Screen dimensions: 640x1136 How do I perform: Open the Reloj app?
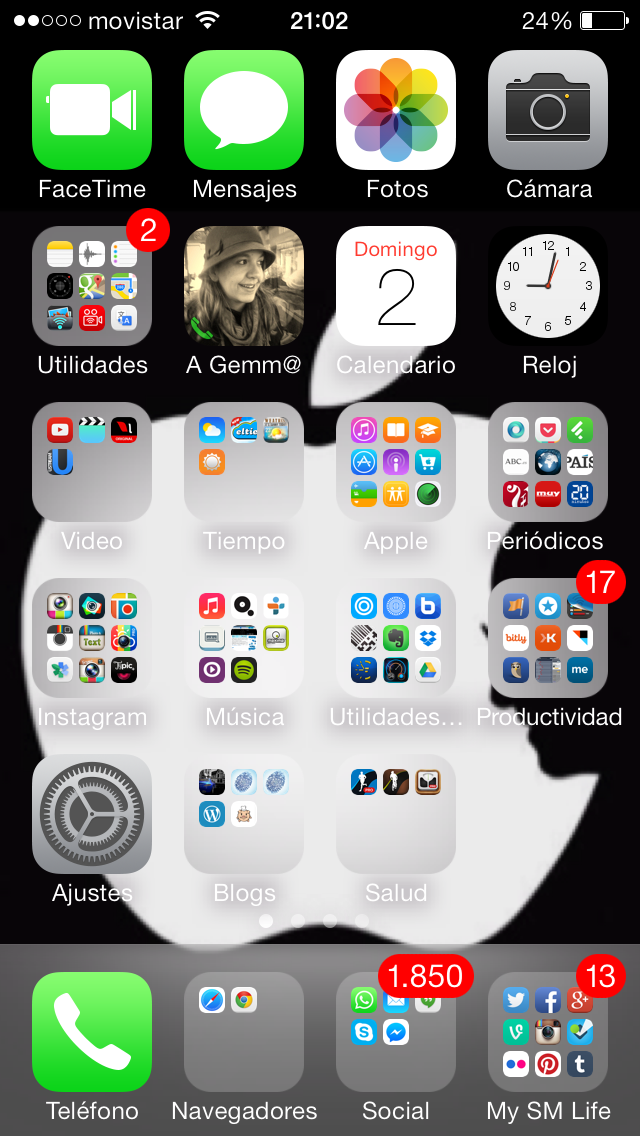pyautogui.click(x=548, y=285)
